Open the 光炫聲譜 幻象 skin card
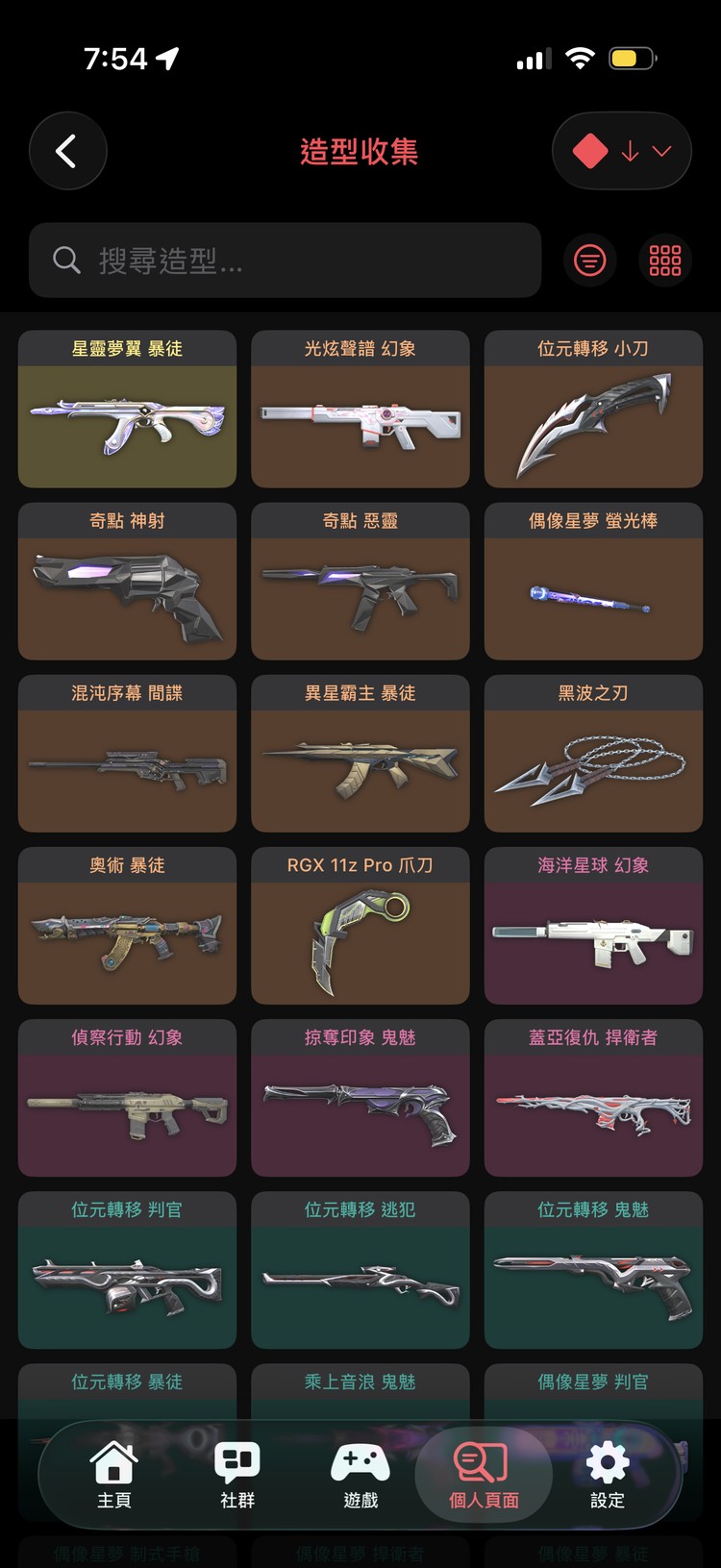The width and height of the screenshot is (721, 1568). 360,409
